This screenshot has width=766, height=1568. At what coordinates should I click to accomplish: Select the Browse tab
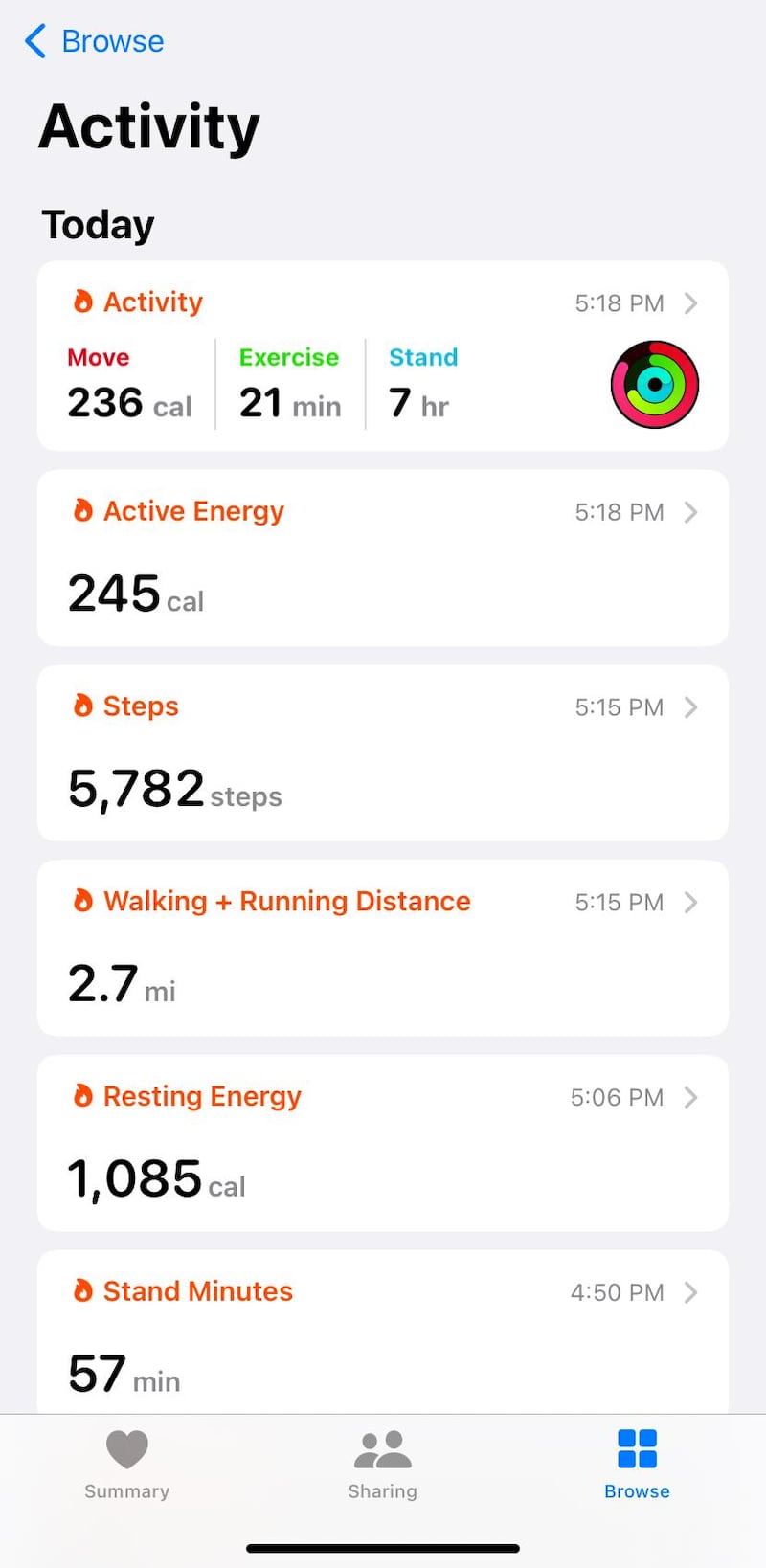637,1465
